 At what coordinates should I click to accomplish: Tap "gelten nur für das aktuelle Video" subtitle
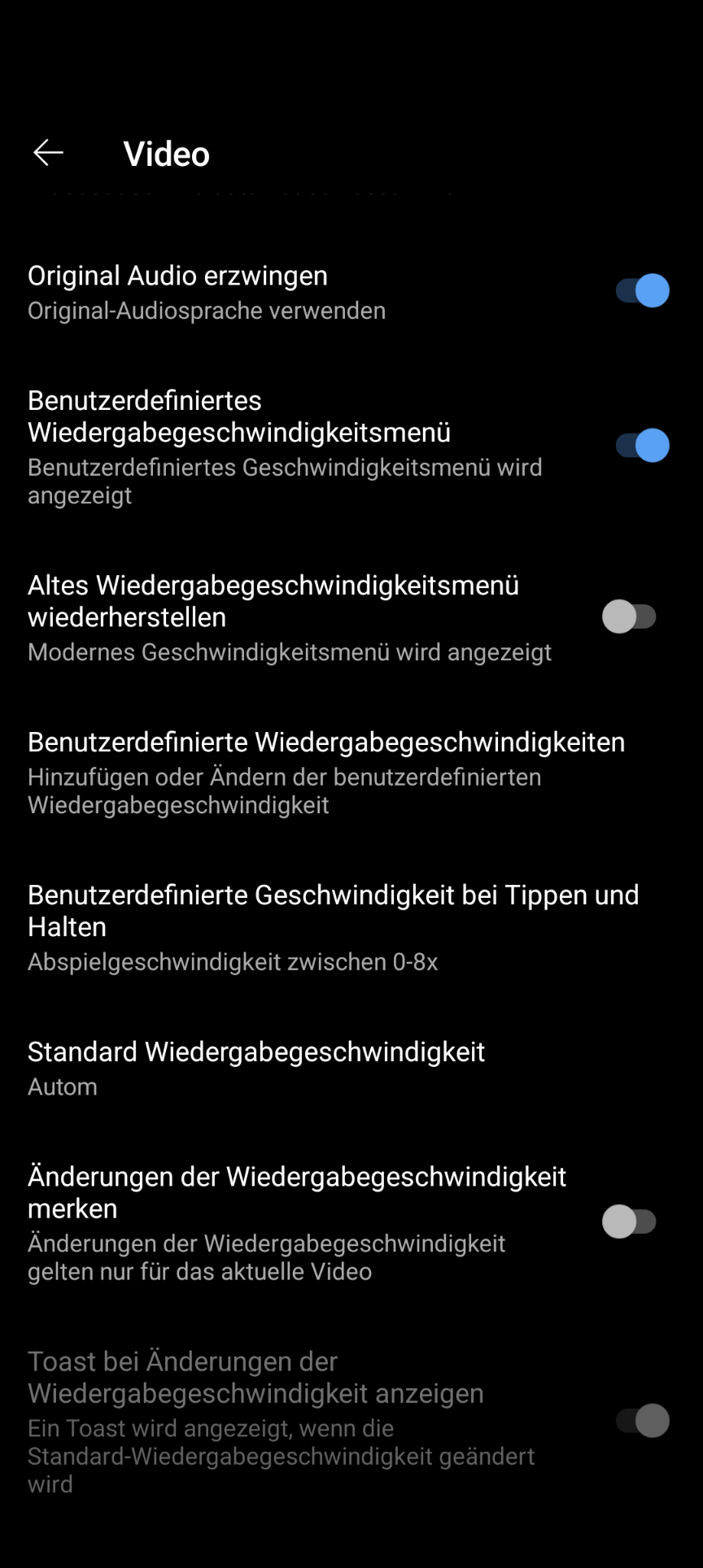click(x=199, y=1271)
